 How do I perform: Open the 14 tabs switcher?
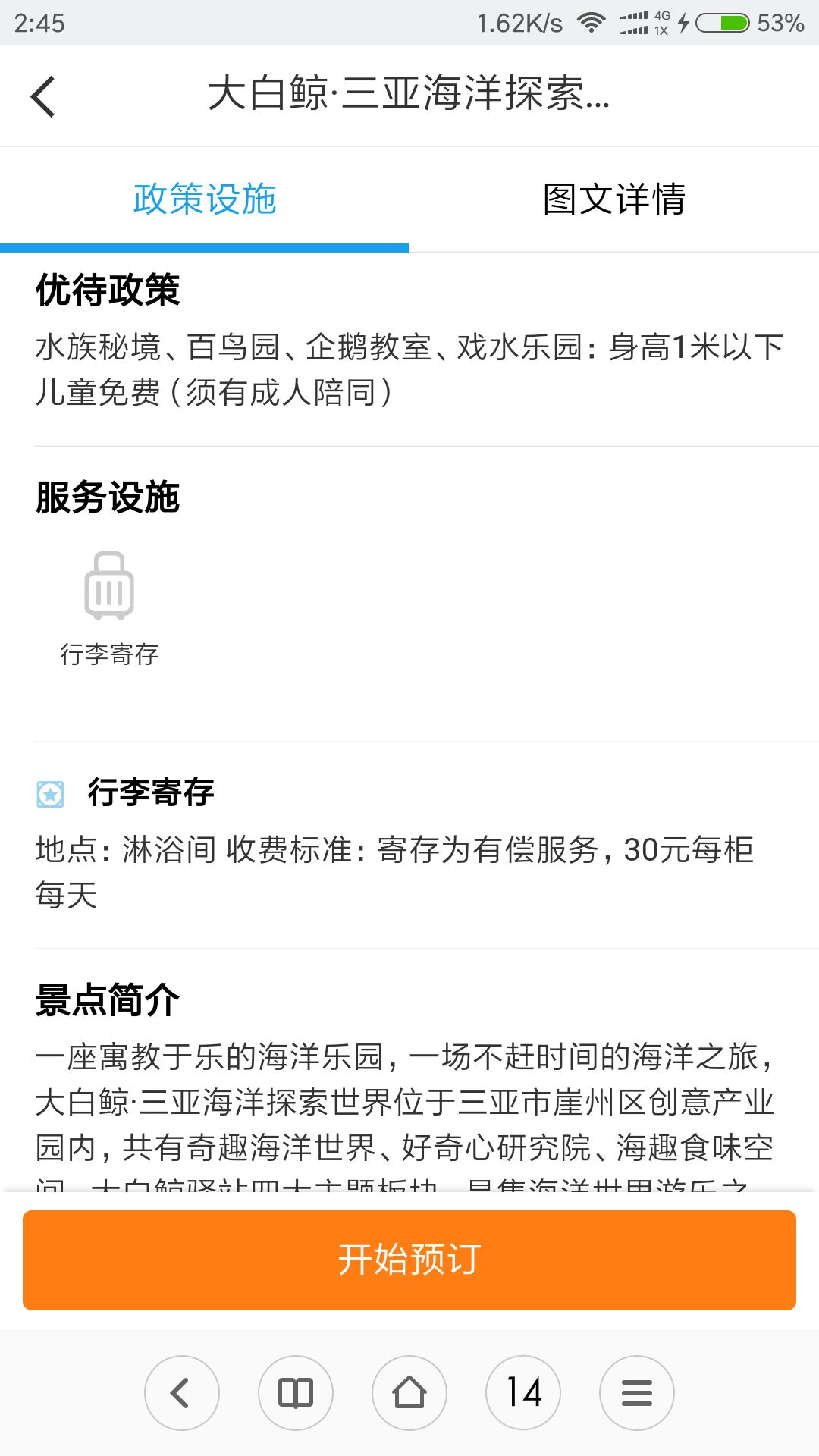coord(523,1392)
